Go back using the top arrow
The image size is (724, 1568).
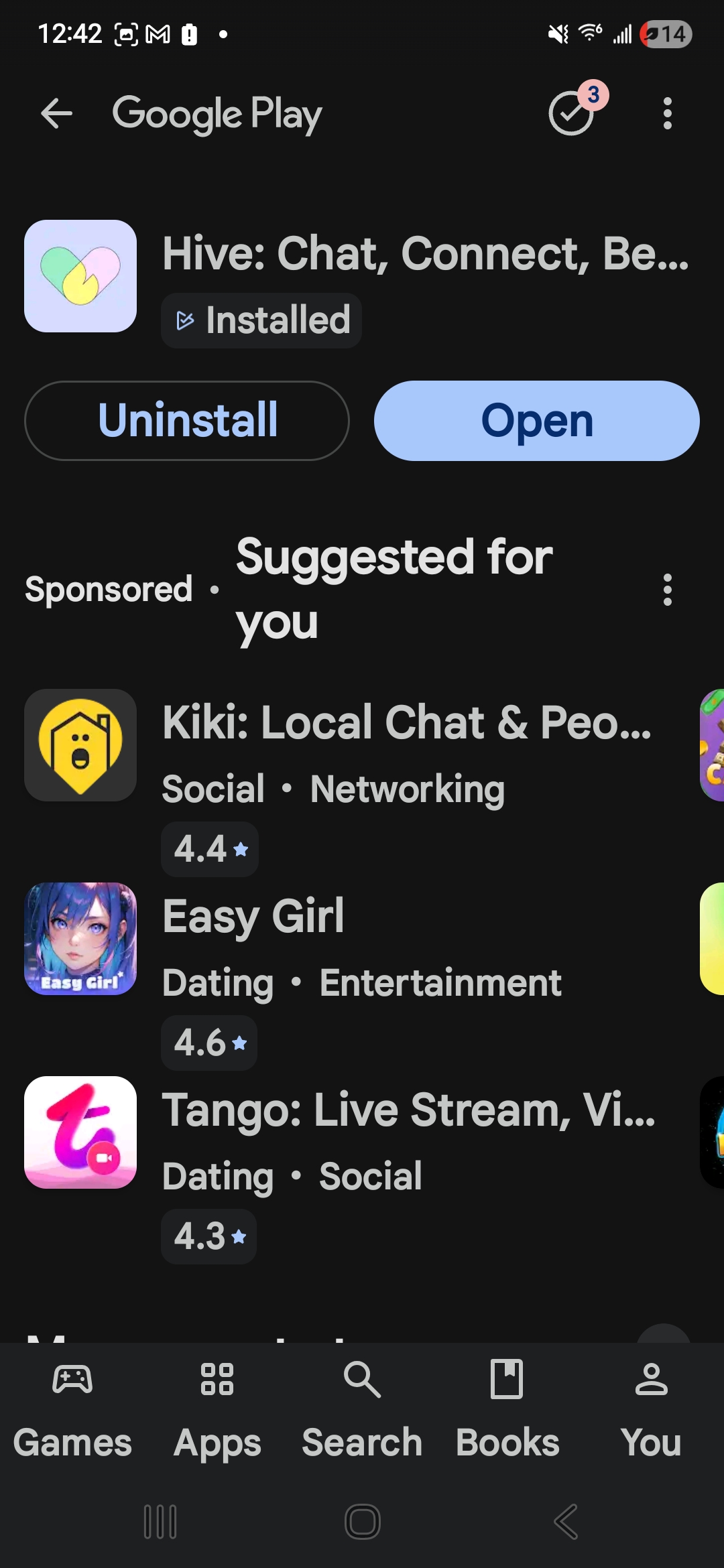pyautogui.click(x=56, y=113)
